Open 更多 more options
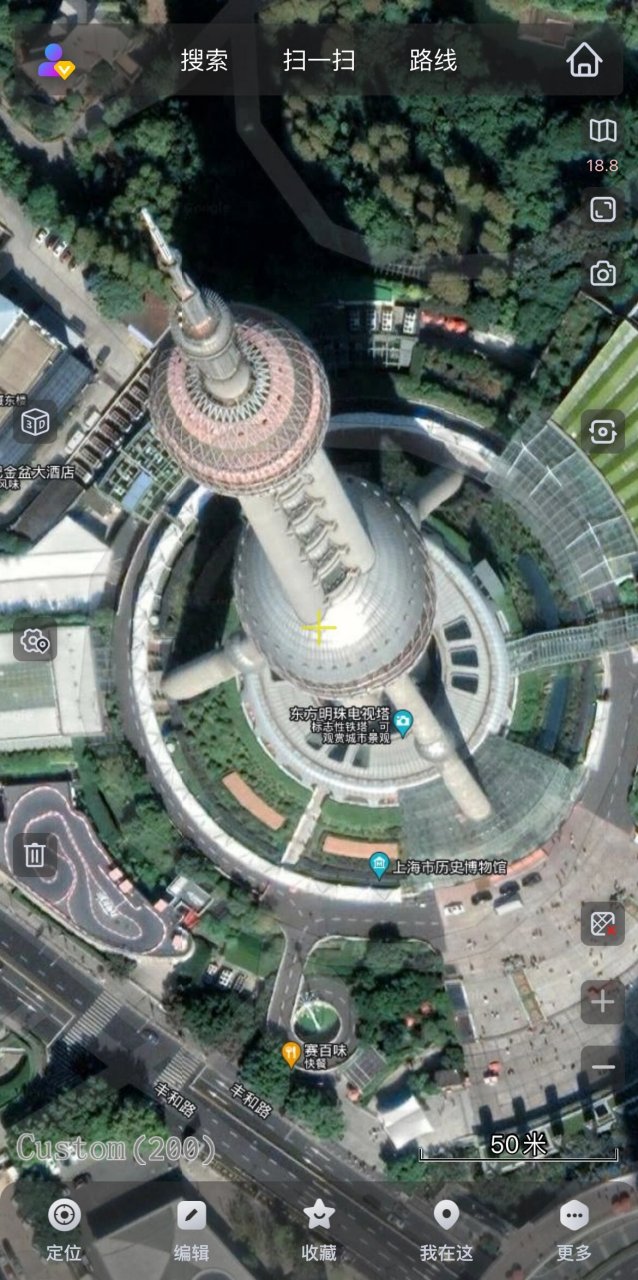This screenshot has width=638, height=1280. click(574, 1228)
